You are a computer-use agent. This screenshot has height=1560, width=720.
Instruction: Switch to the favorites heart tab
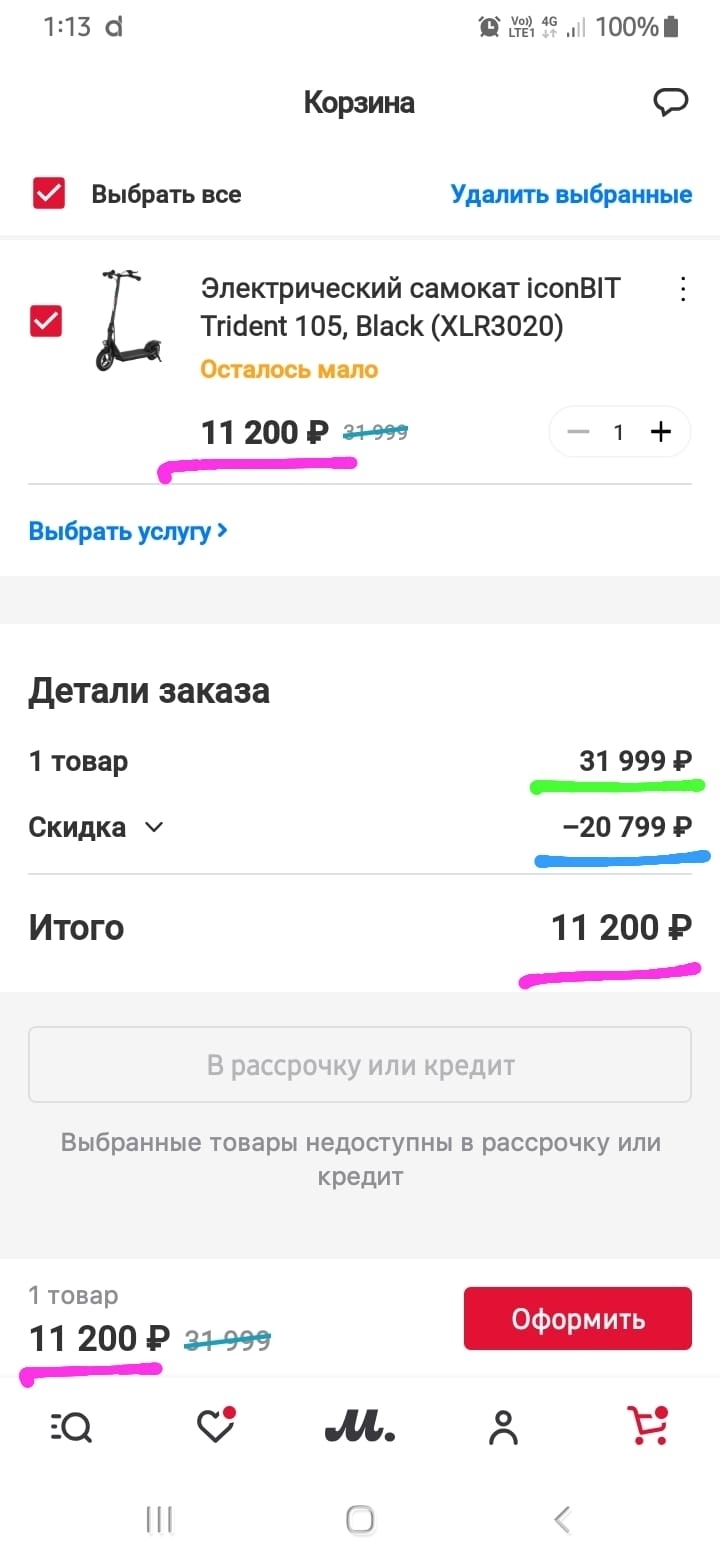point(215,1428)
